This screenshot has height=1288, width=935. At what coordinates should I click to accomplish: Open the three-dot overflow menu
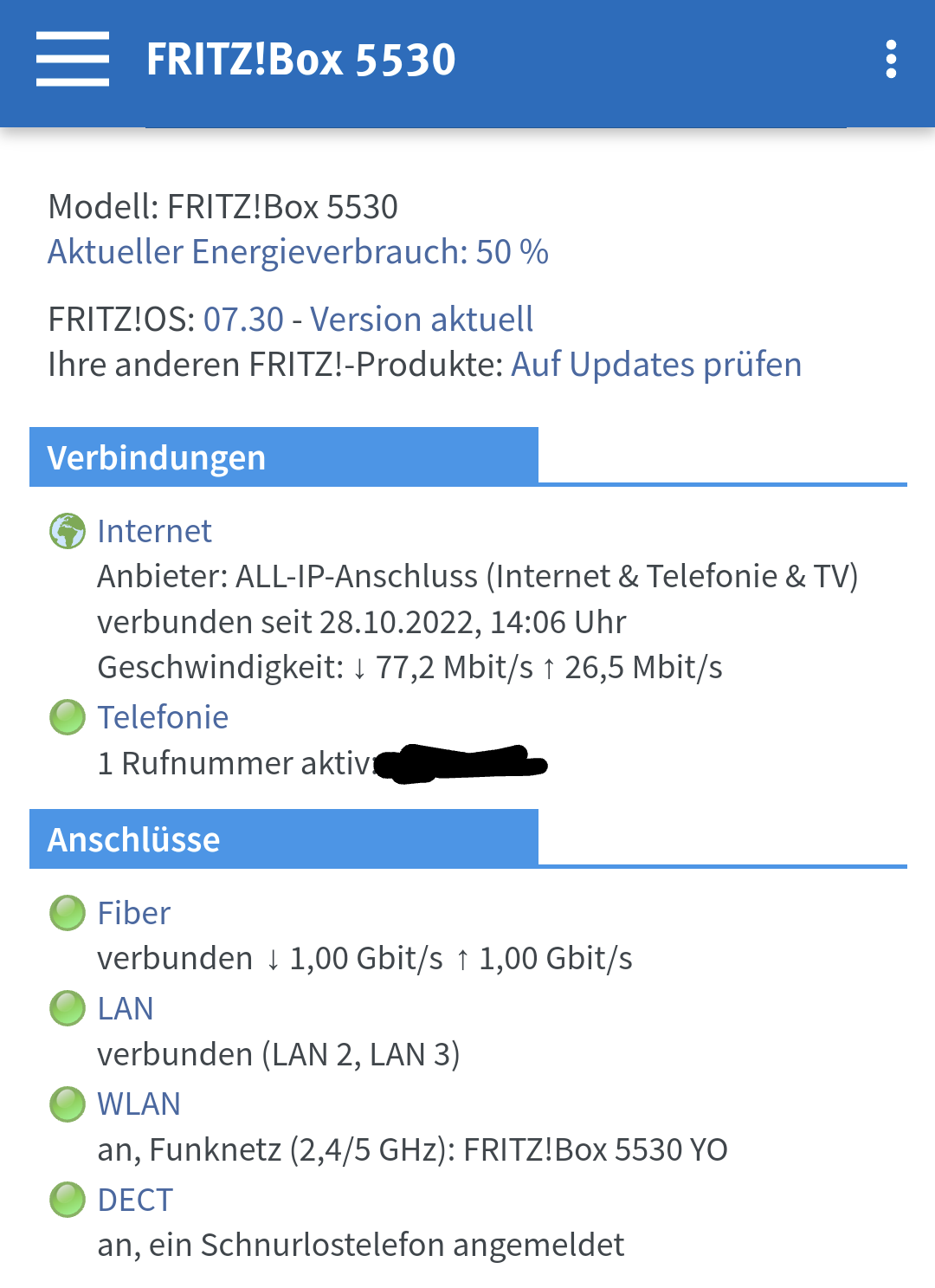(x=891, y=59)
